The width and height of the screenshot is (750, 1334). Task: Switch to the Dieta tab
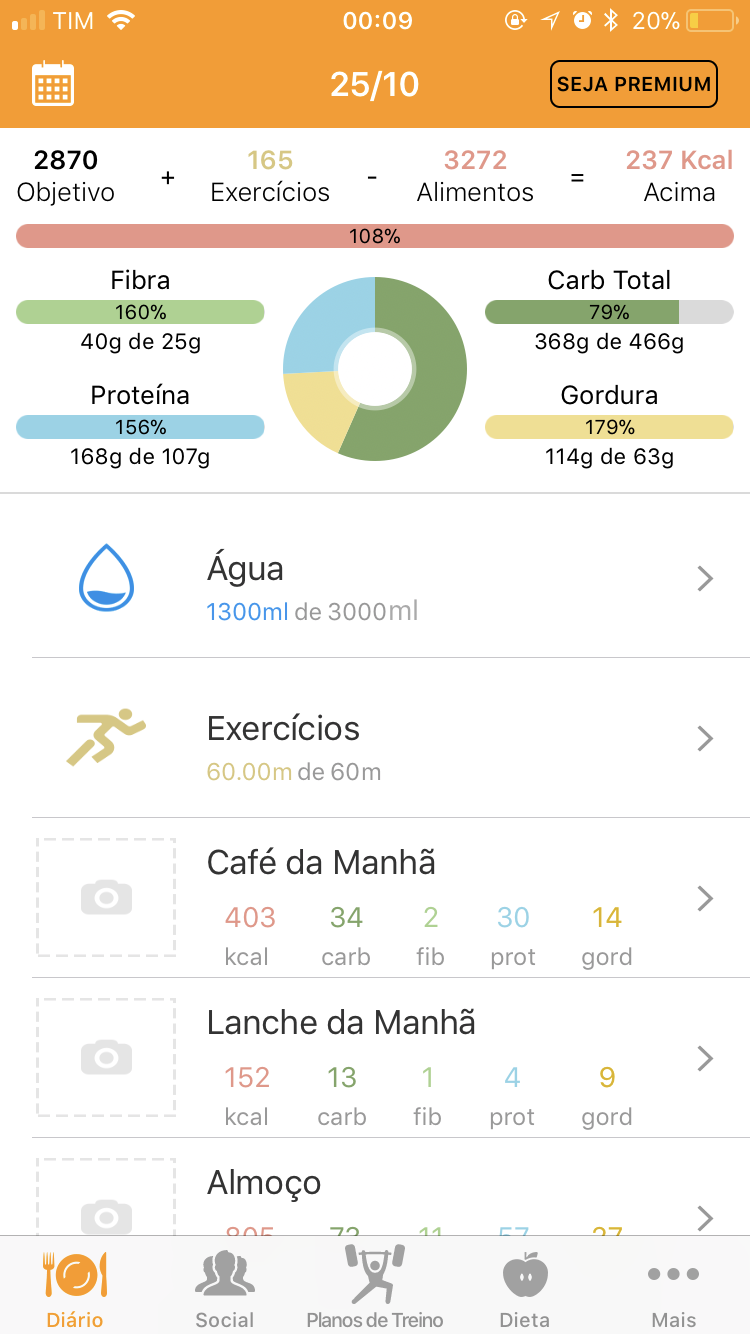click(525, 1288)
